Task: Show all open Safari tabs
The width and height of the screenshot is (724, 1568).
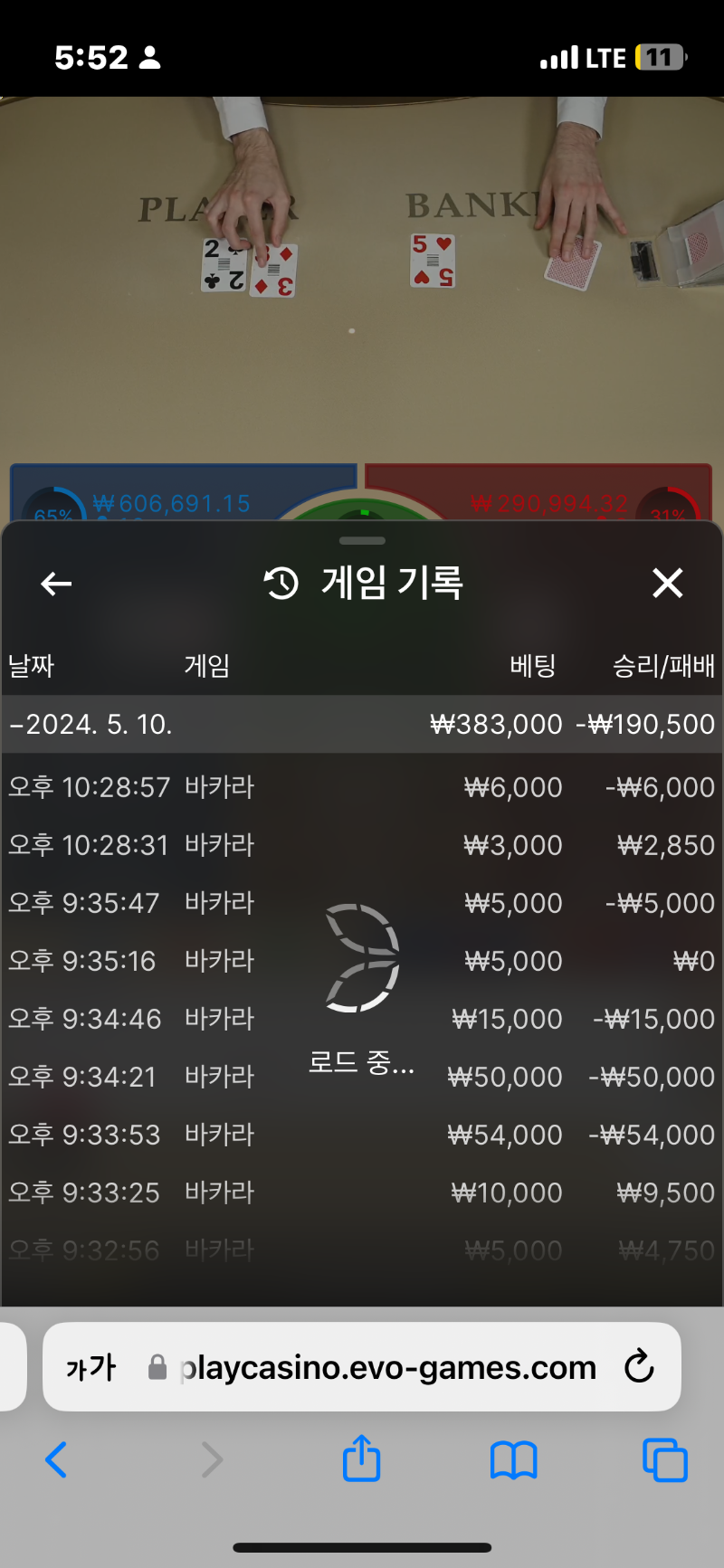Action: (664, 1459)
